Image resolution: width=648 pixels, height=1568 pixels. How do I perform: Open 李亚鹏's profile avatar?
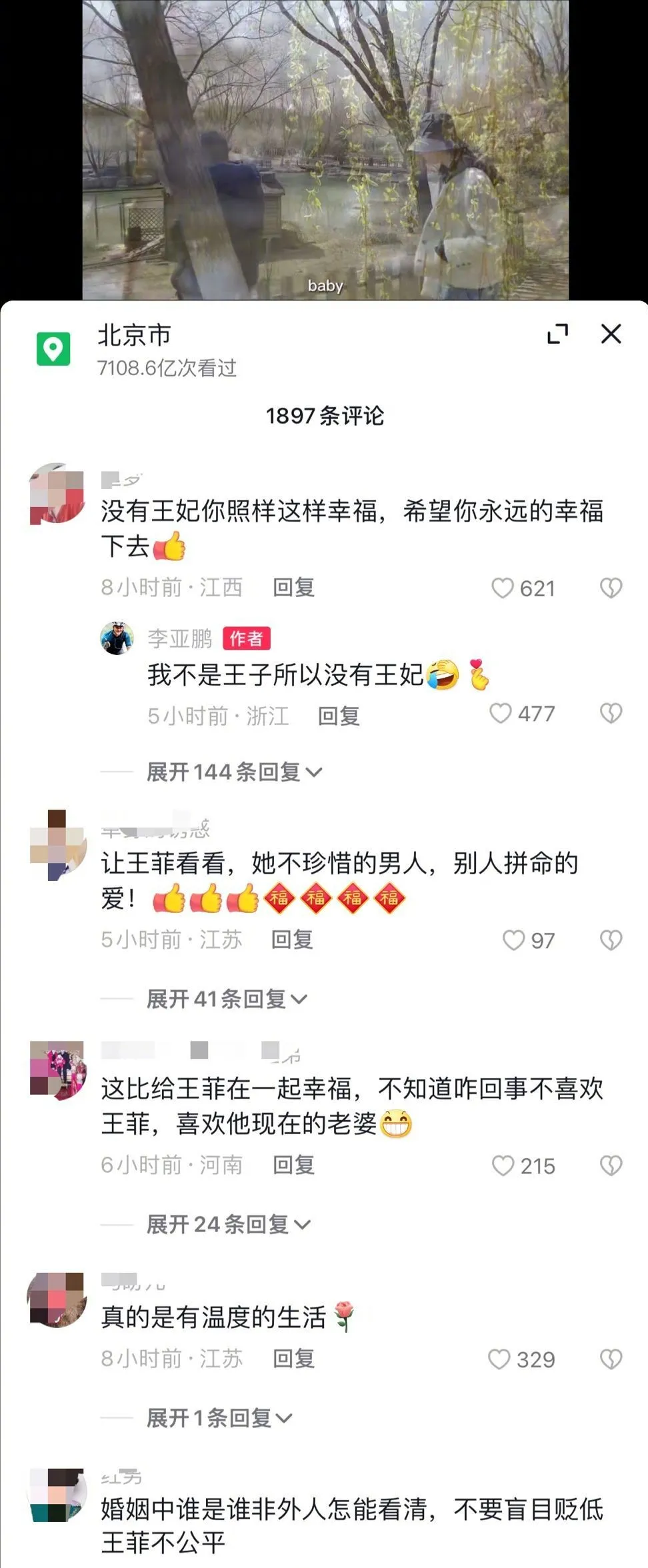point(117,638)
